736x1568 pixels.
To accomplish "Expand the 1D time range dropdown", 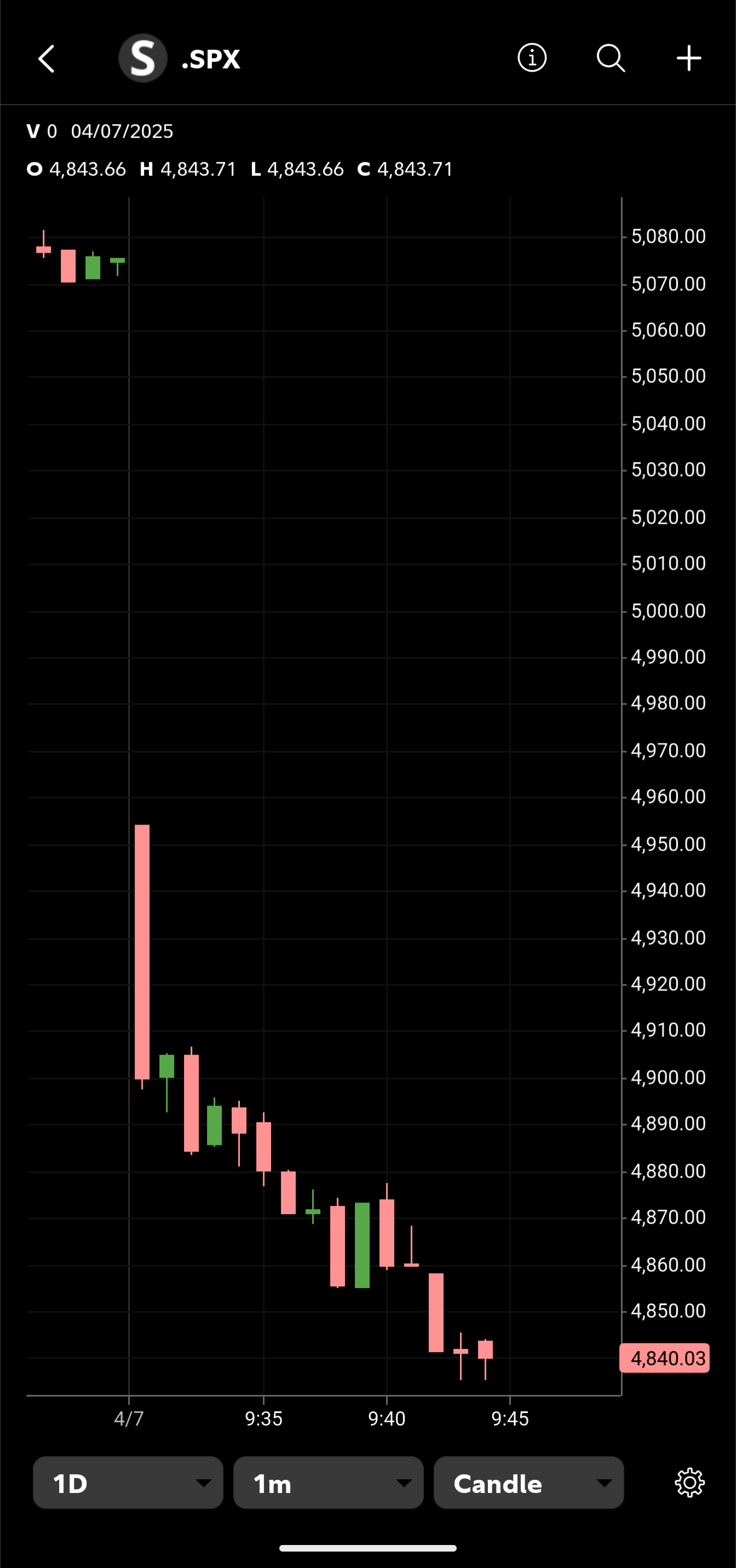I will pyautogui.click(x=128, y=1483).
